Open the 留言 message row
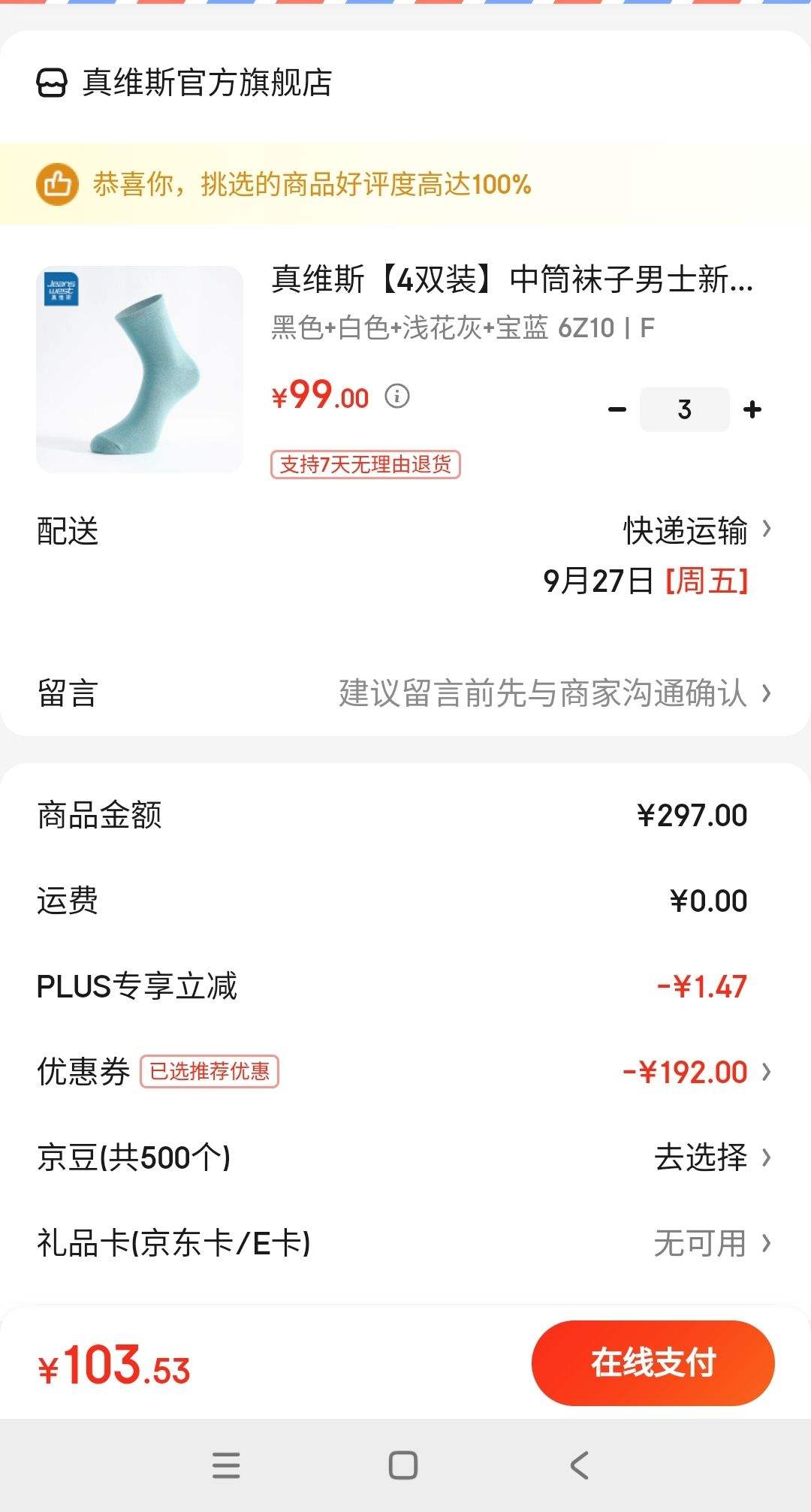 tap(405, 693)
